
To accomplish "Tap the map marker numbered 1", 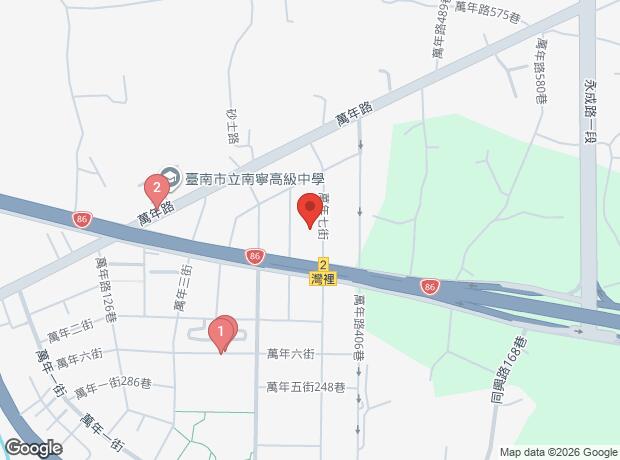I will click(x=221, y=330).
